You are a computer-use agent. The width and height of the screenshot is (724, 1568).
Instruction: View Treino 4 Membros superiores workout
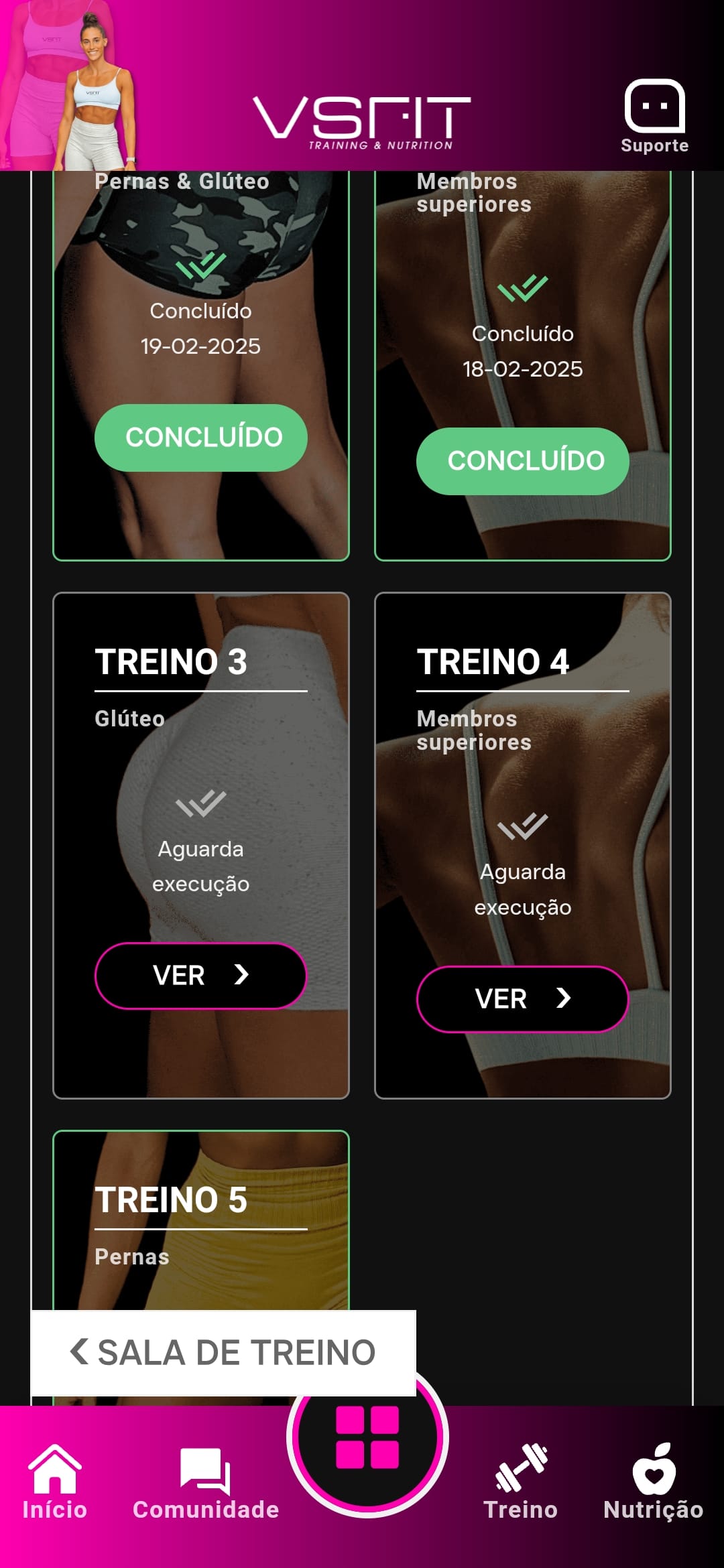coord(523,998)
